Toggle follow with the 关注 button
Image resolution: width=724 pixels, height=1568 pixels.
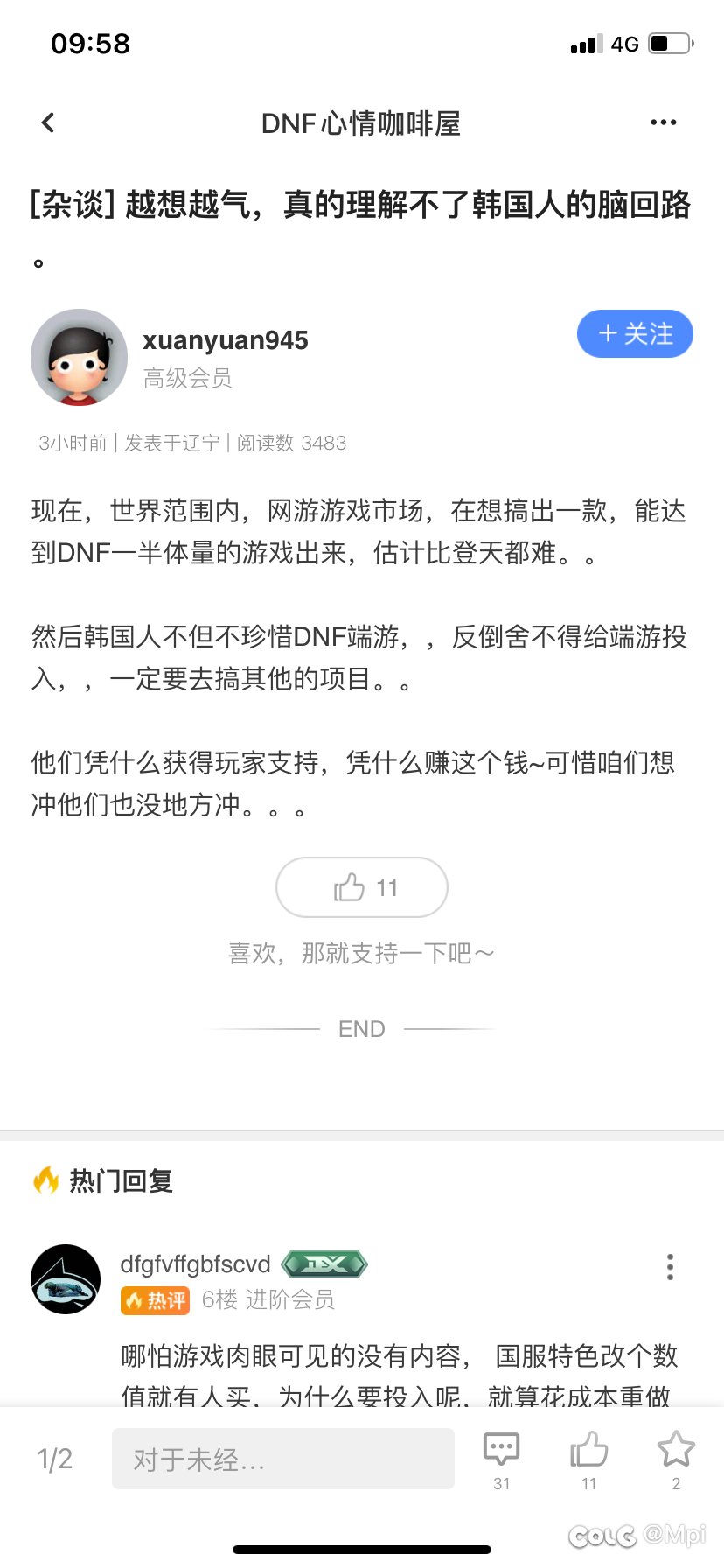pos(635,334)
